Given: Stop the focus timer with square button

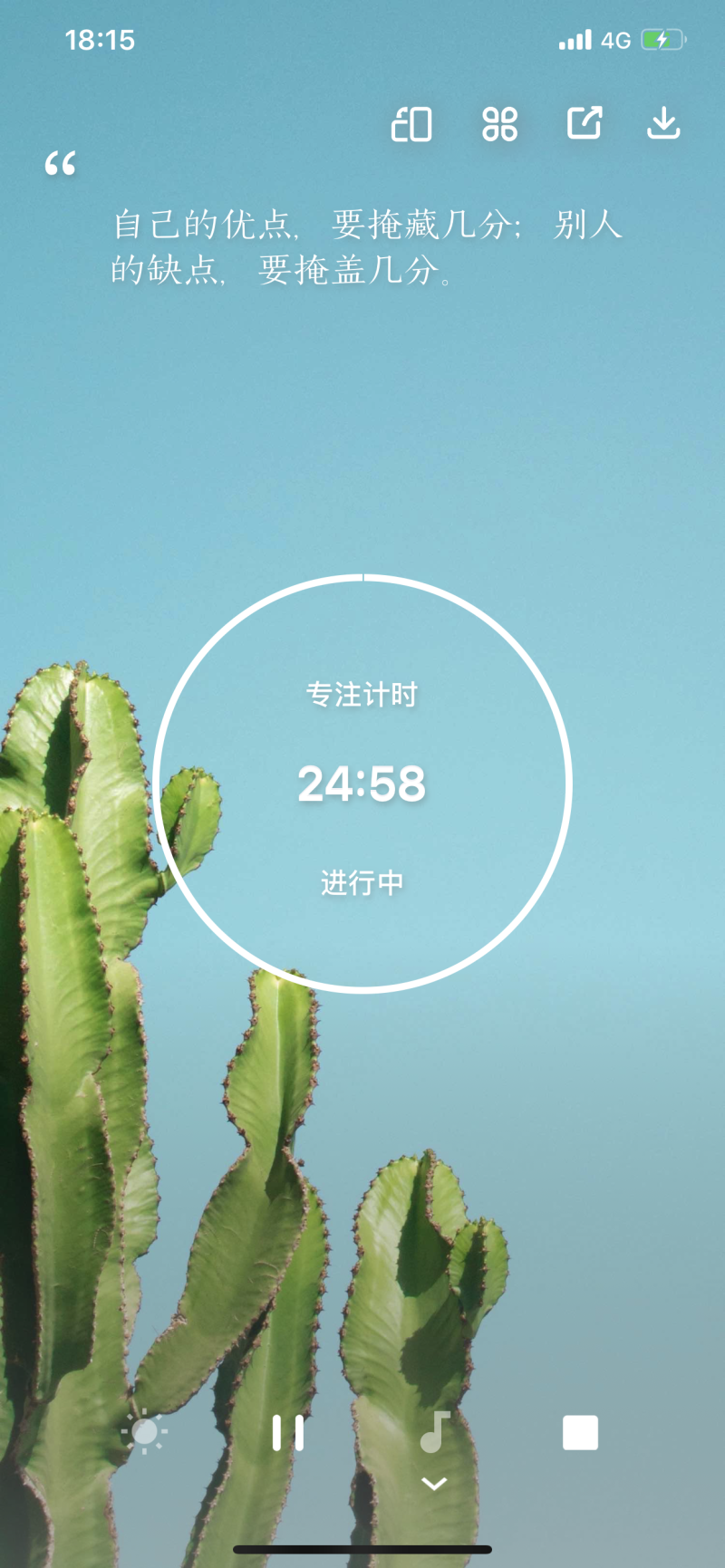Looking at the screenshot, I should click(x=580, y=1433).
